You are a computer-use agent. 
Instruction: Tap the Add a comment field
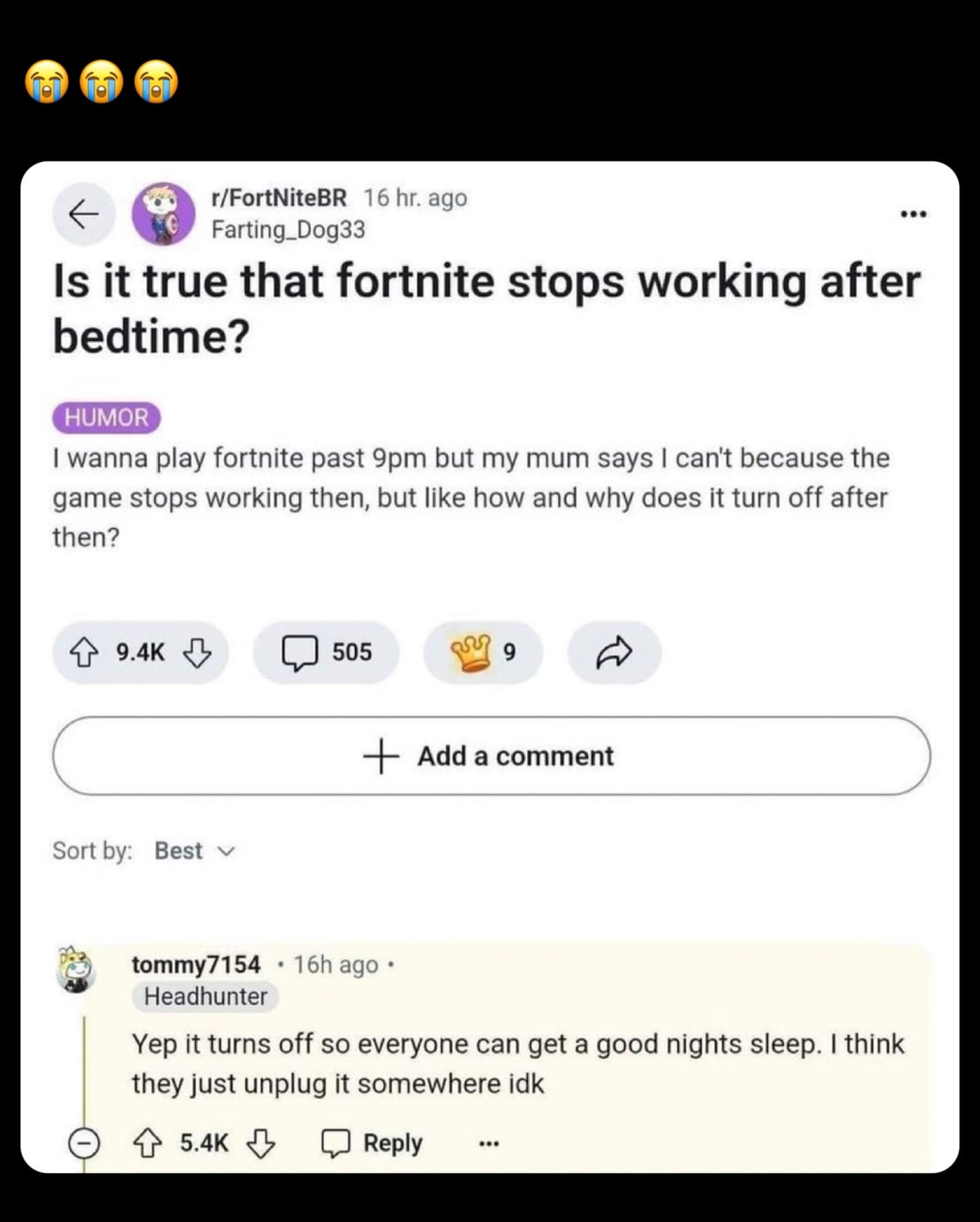click(x=489, y=755)
